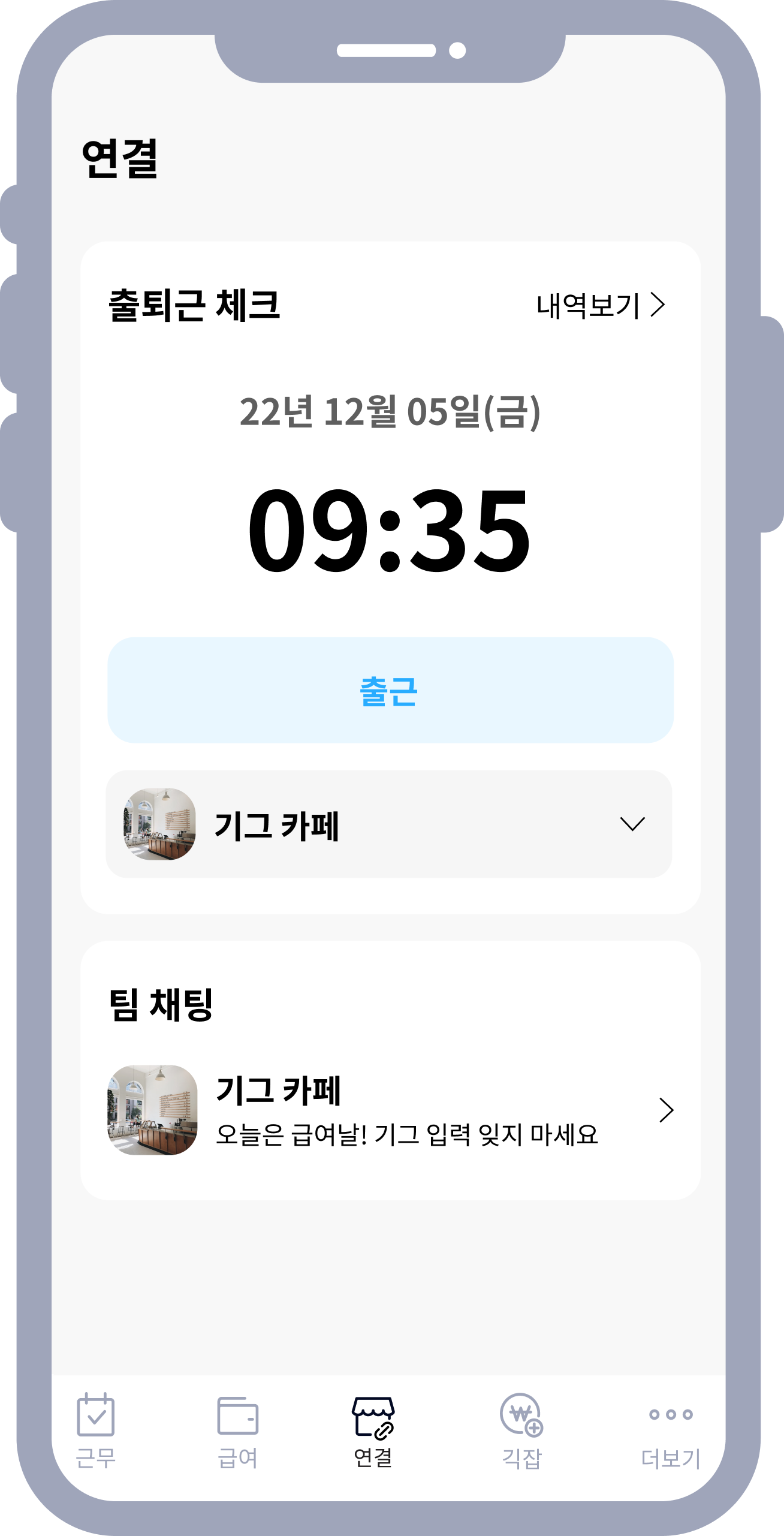Open the 기그 카페 team chat
The image size is (784, 1536).
pyautogui.click(x=390, y=1110)
